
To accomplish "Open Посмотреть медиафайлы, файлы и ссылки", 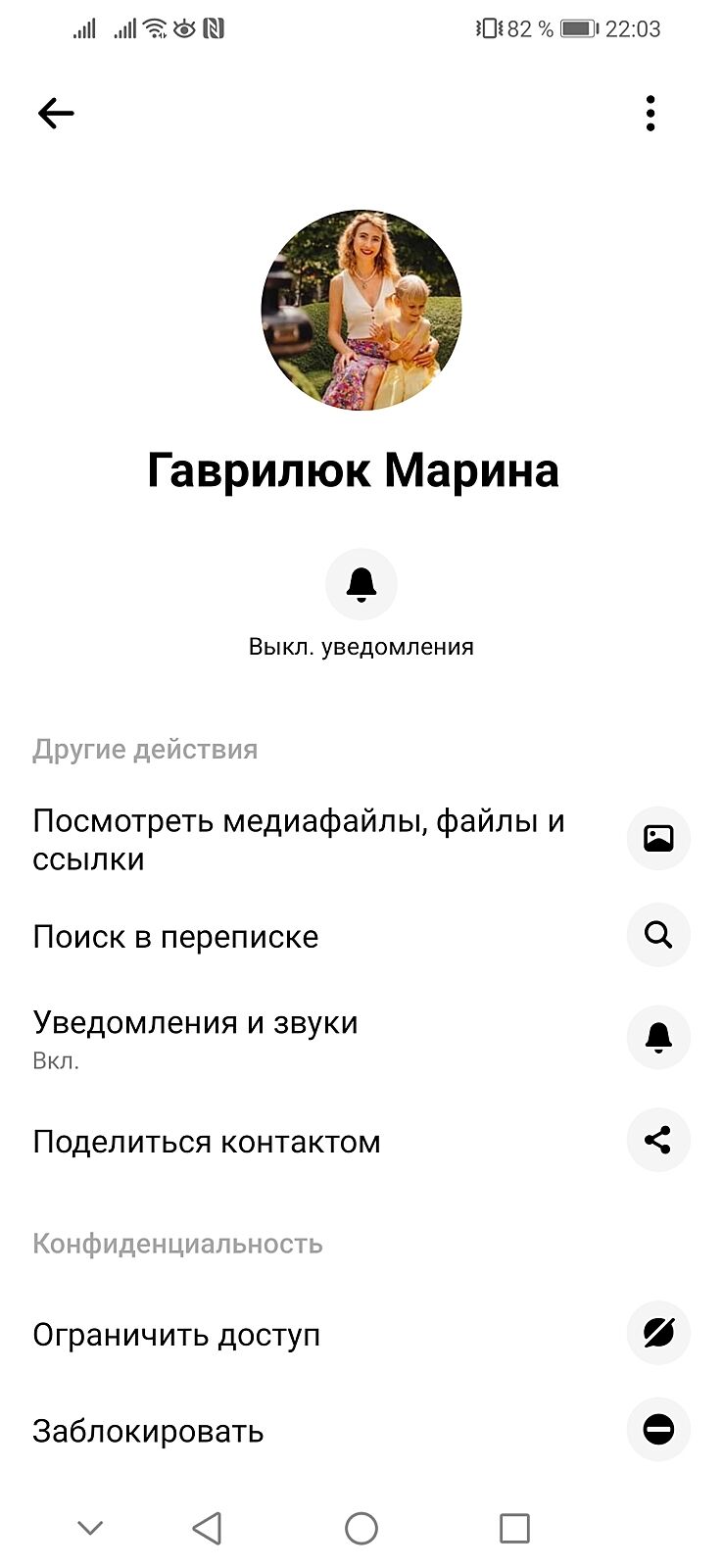I will [299, 839].
